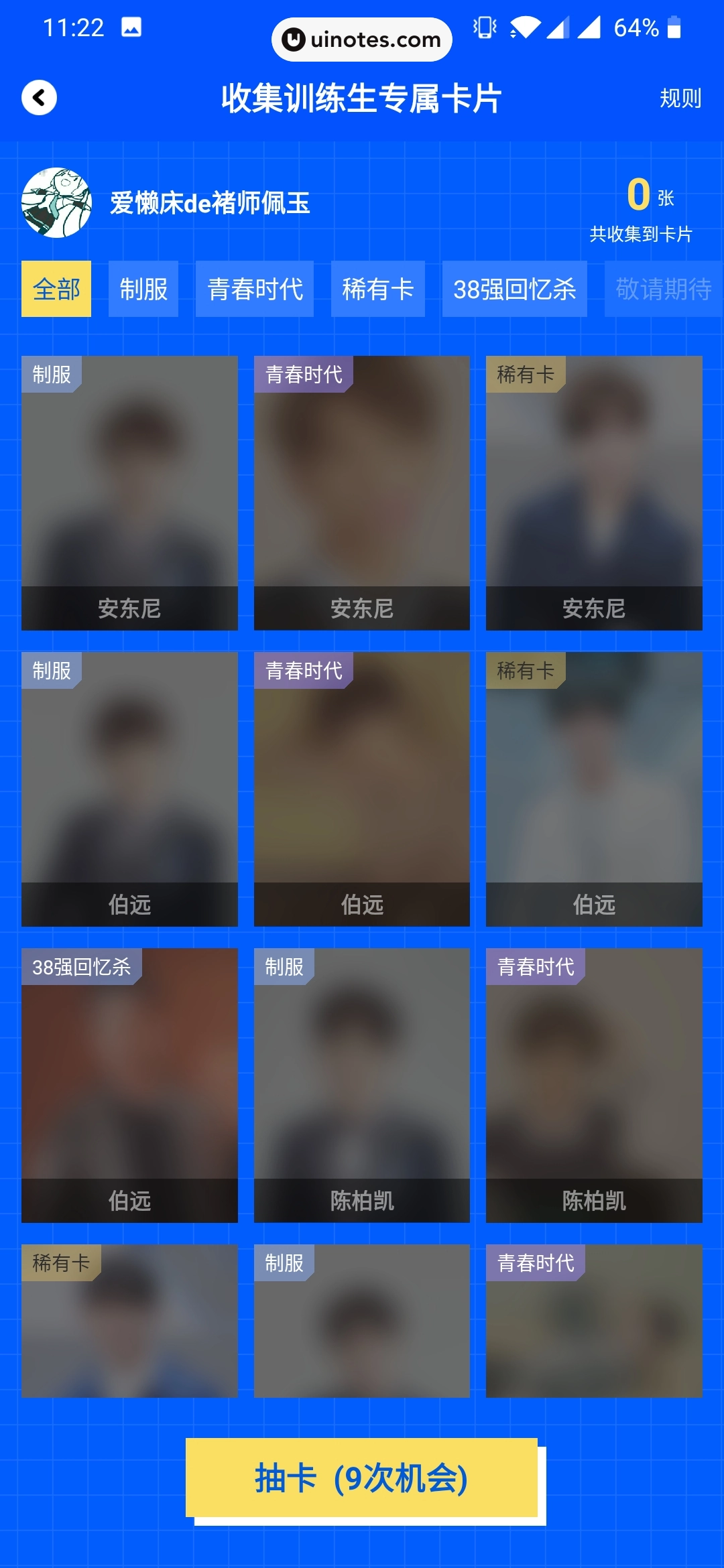724x1568 pixels.
Task: Tap the uinotes.com pill at top
Action: (361, 40)
